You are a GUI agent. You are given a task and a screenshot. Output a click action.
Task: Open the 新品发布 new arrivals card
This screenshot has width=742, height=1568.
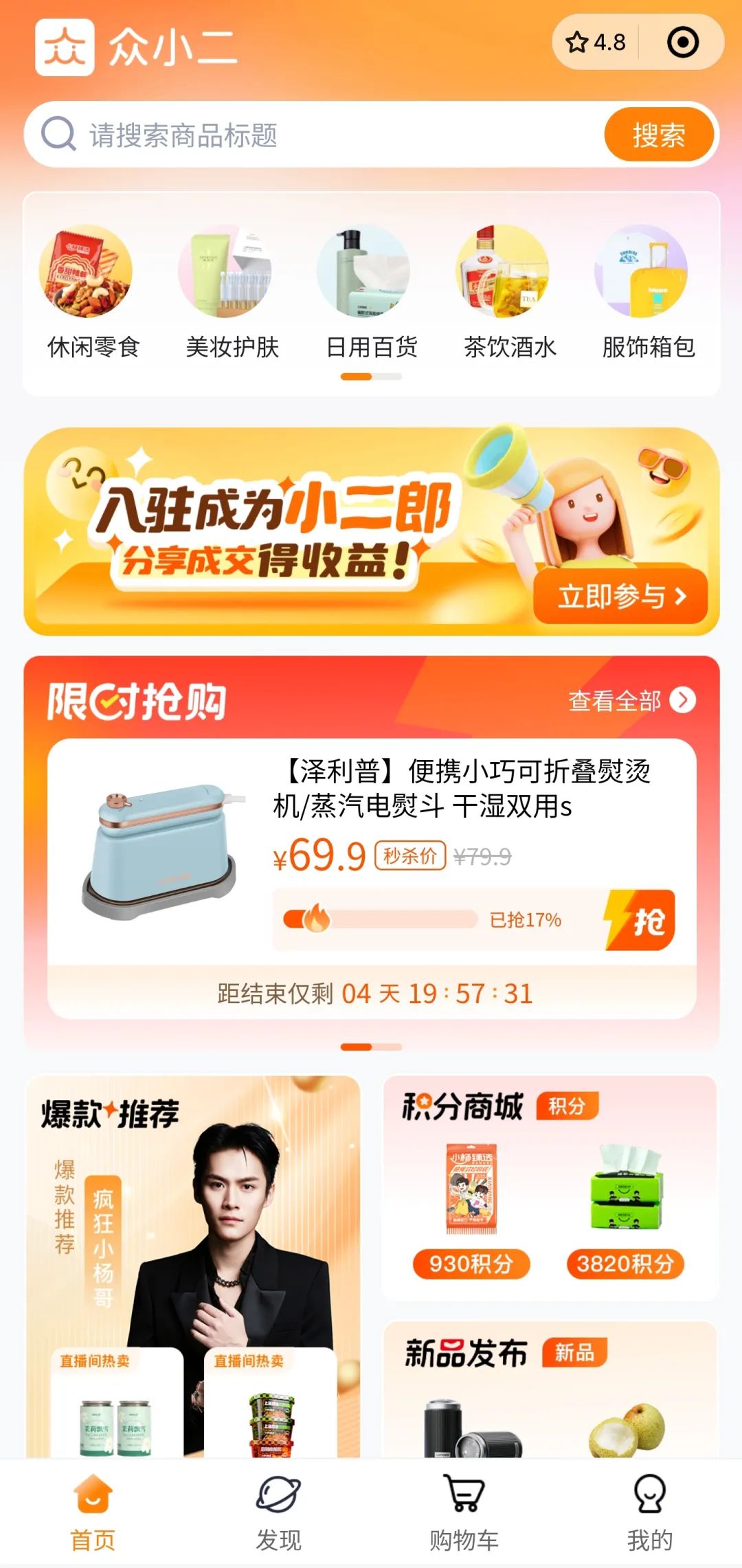pos(550,1388)
